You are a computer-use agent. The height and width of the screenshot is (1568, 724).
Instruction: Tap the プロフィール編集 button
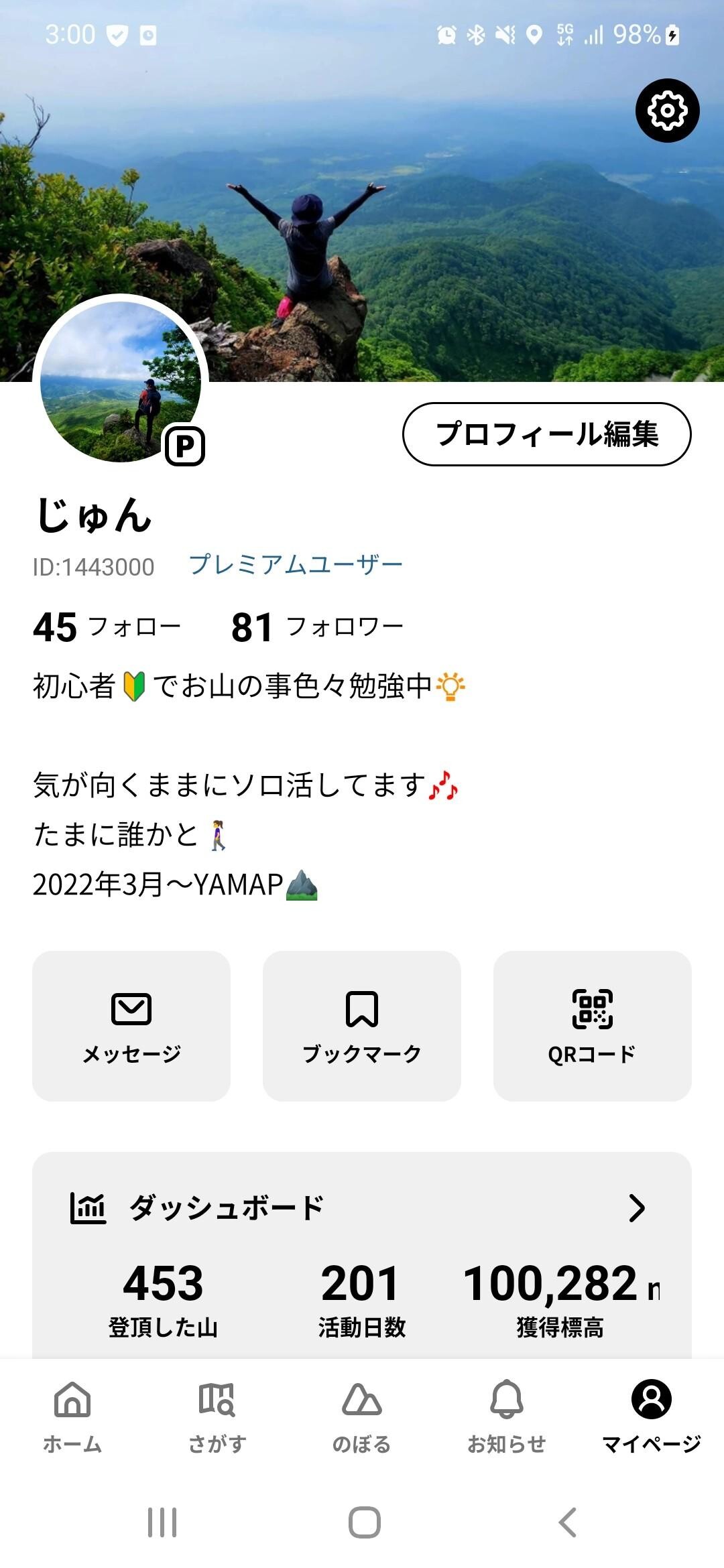(548, 434)
